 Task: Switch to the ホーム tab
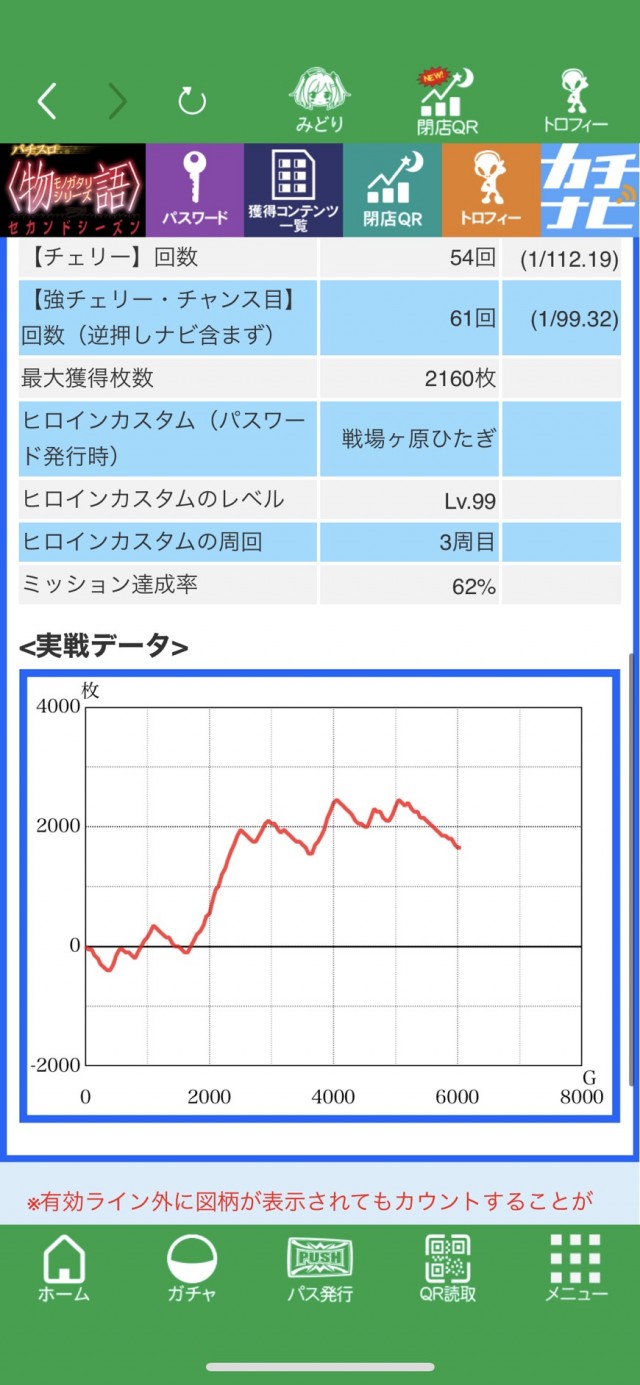click(x=64, y=1268)
